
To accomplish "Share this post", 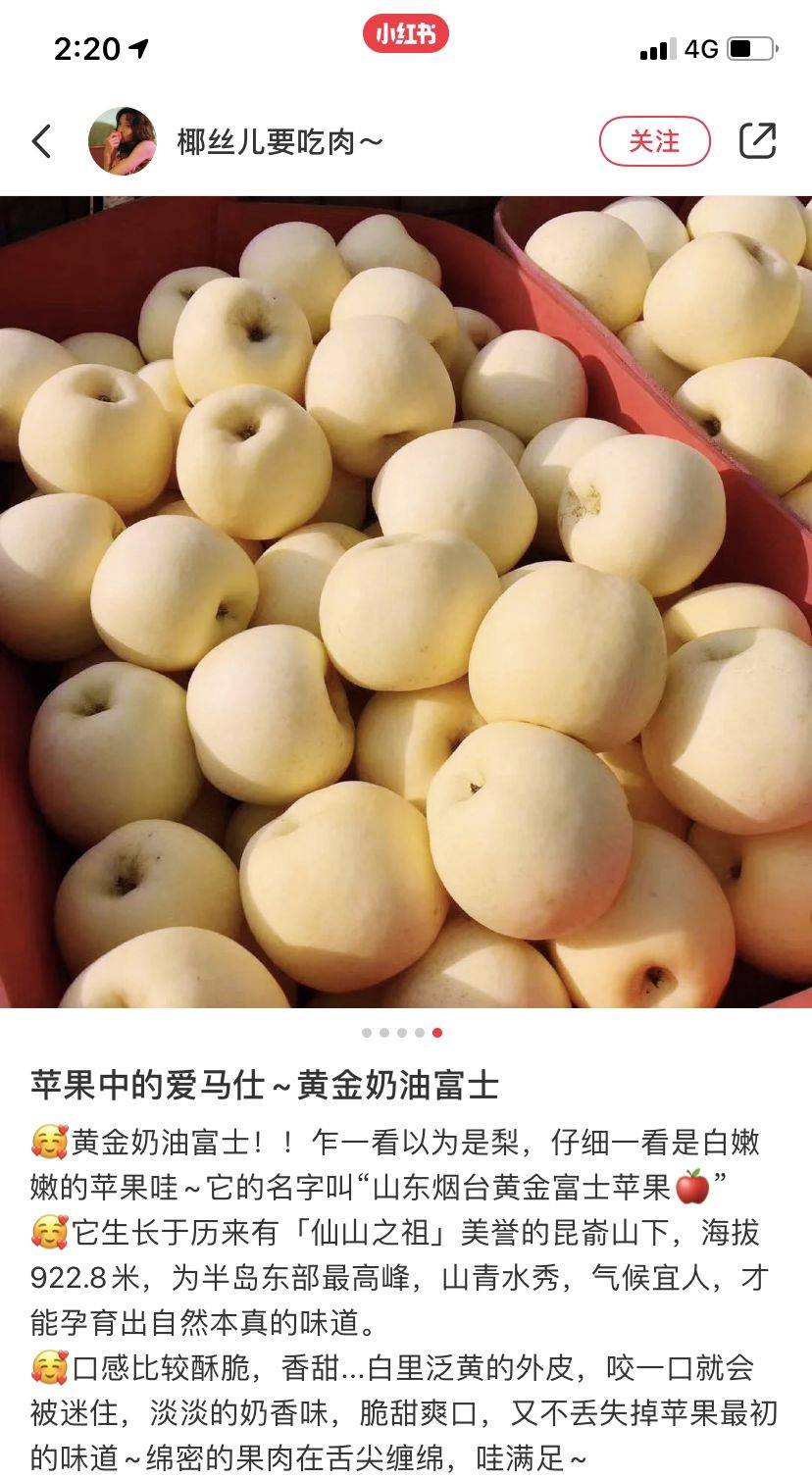I will coord(757,141).
